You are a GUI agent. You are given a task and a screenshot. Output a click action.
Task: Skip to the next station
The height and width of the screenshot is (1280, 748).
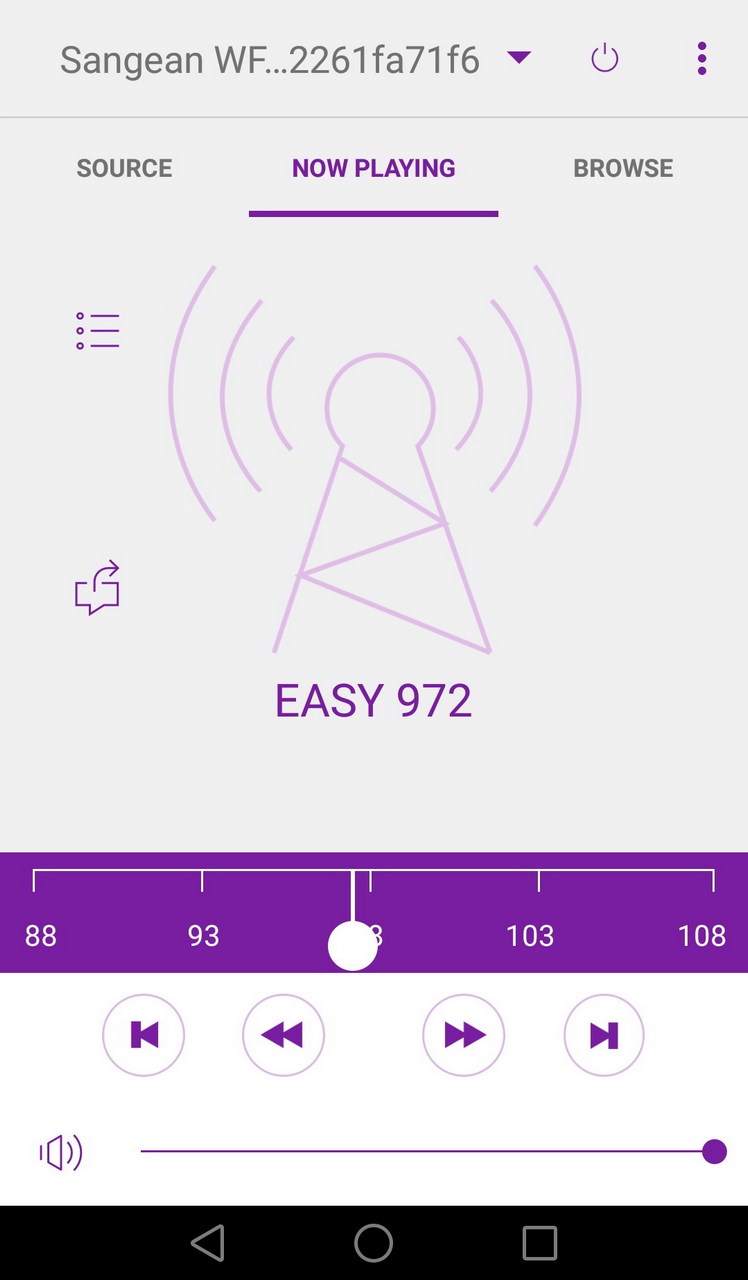604,1035
